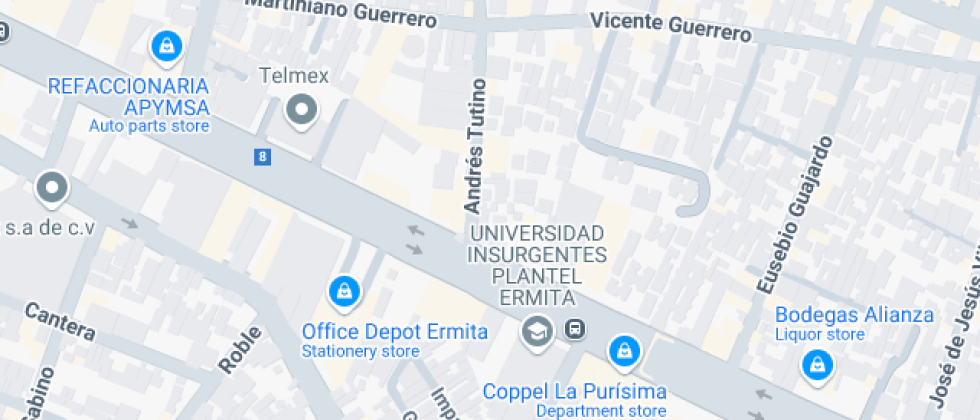
Task: Tap the Universidad Insurgentes Plantel Ermita marker
Action: tap(538, 332)
